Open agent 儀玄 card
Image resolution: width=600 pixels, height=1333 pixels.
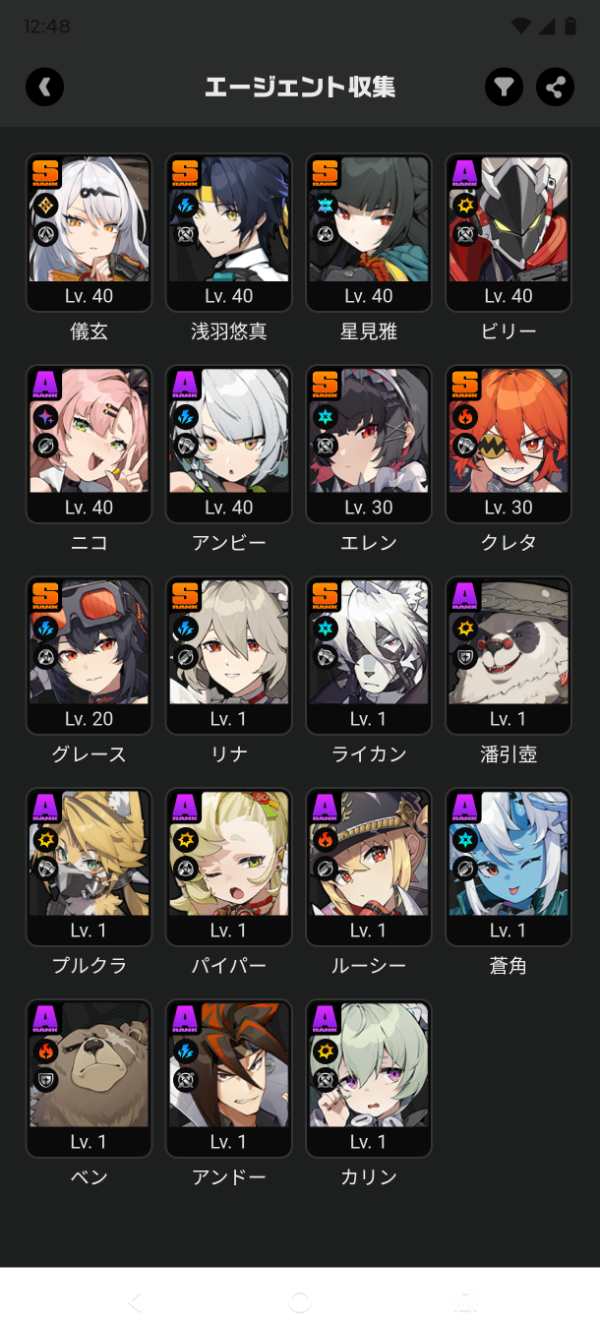coord(89,232)
